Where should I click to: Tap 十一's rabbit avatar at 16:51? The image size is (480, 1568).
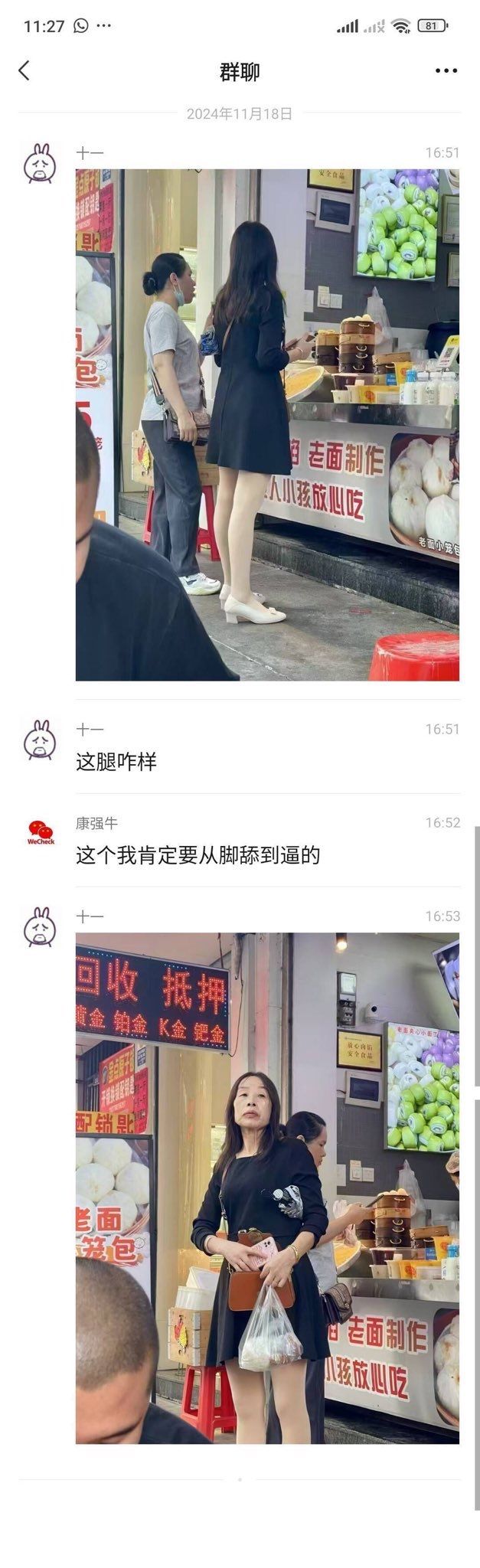coord(40,163)
